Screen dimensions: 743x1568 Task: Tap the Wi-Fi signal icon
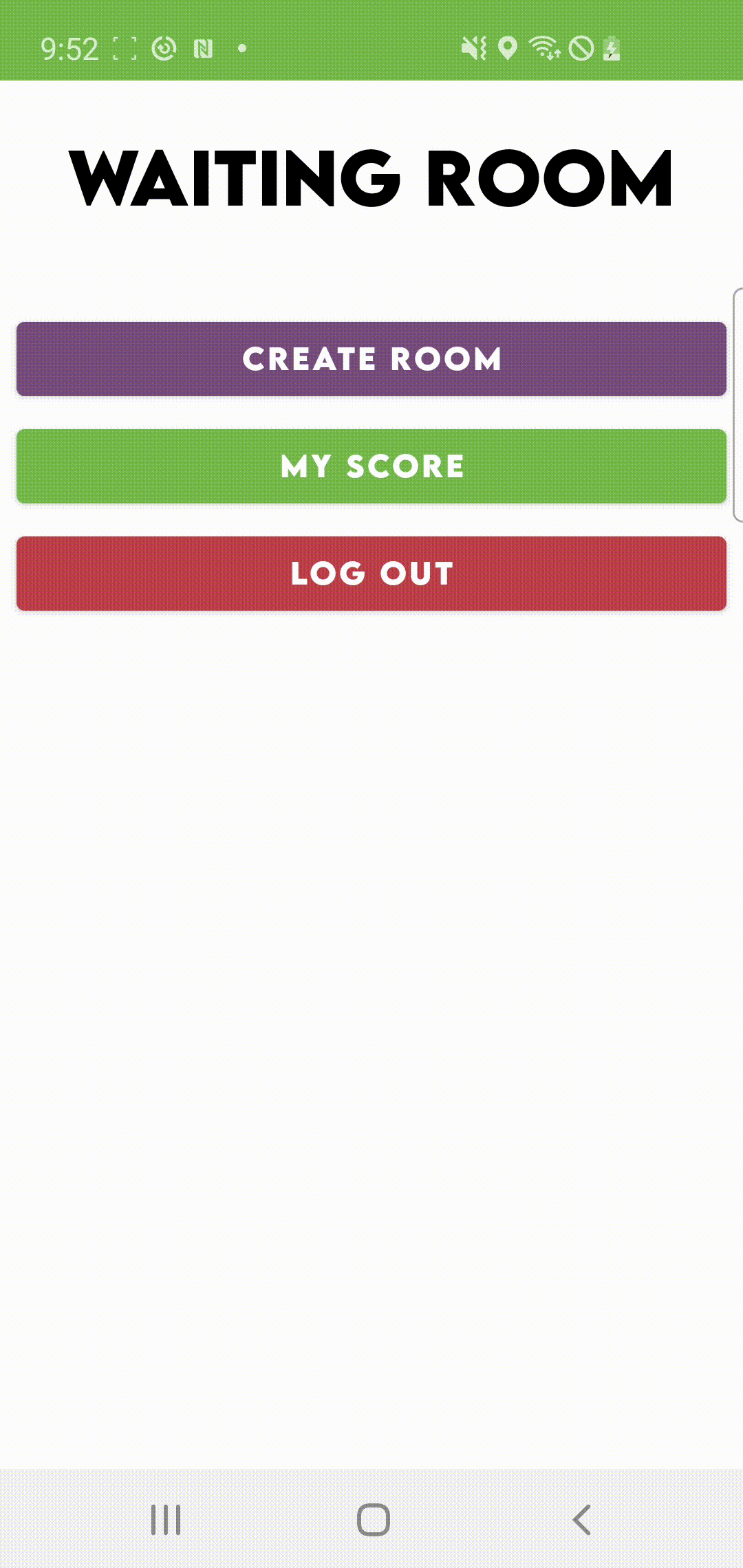pyautogui.click(x=543, y=48)
